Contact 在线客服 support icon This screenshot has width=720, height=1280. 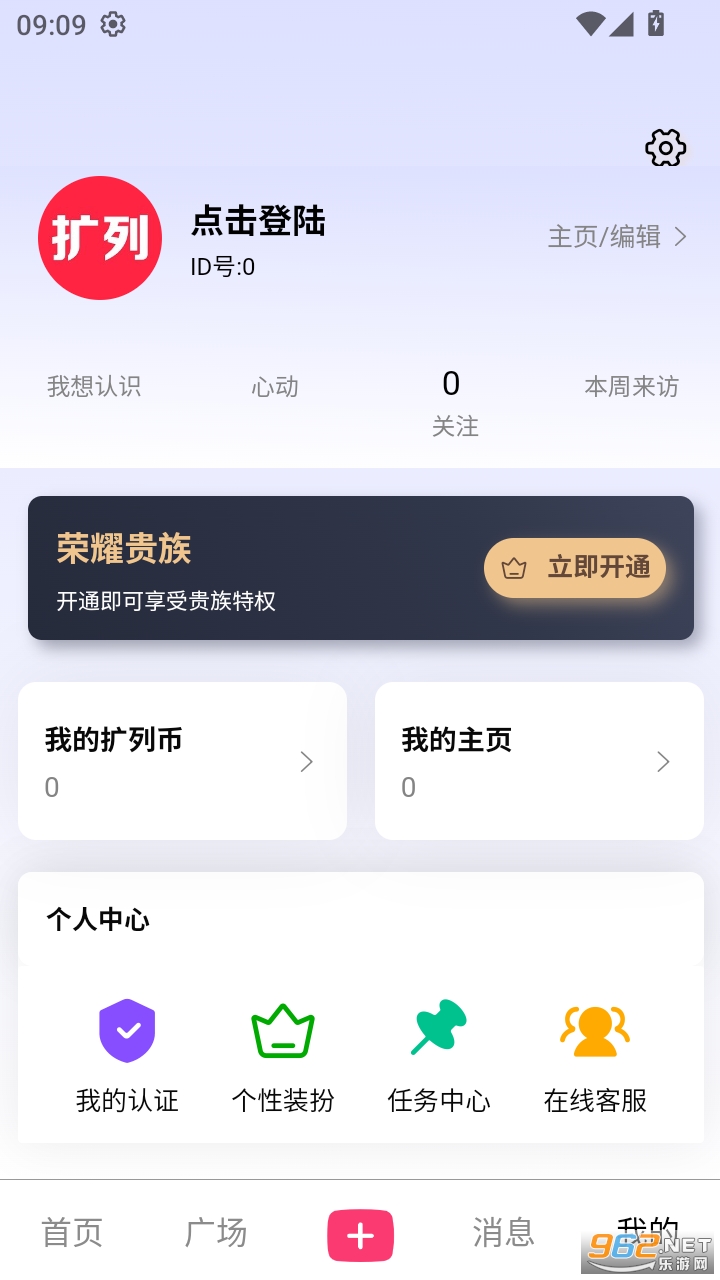(x=595, y=1031)
